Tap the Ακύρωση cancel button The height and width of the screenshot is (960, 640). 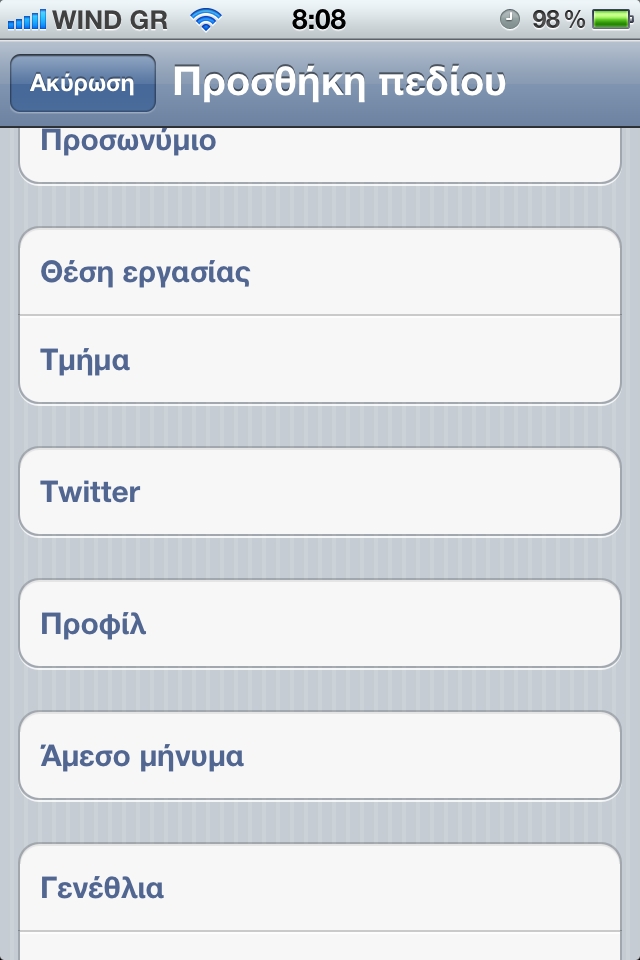(82, 83)
